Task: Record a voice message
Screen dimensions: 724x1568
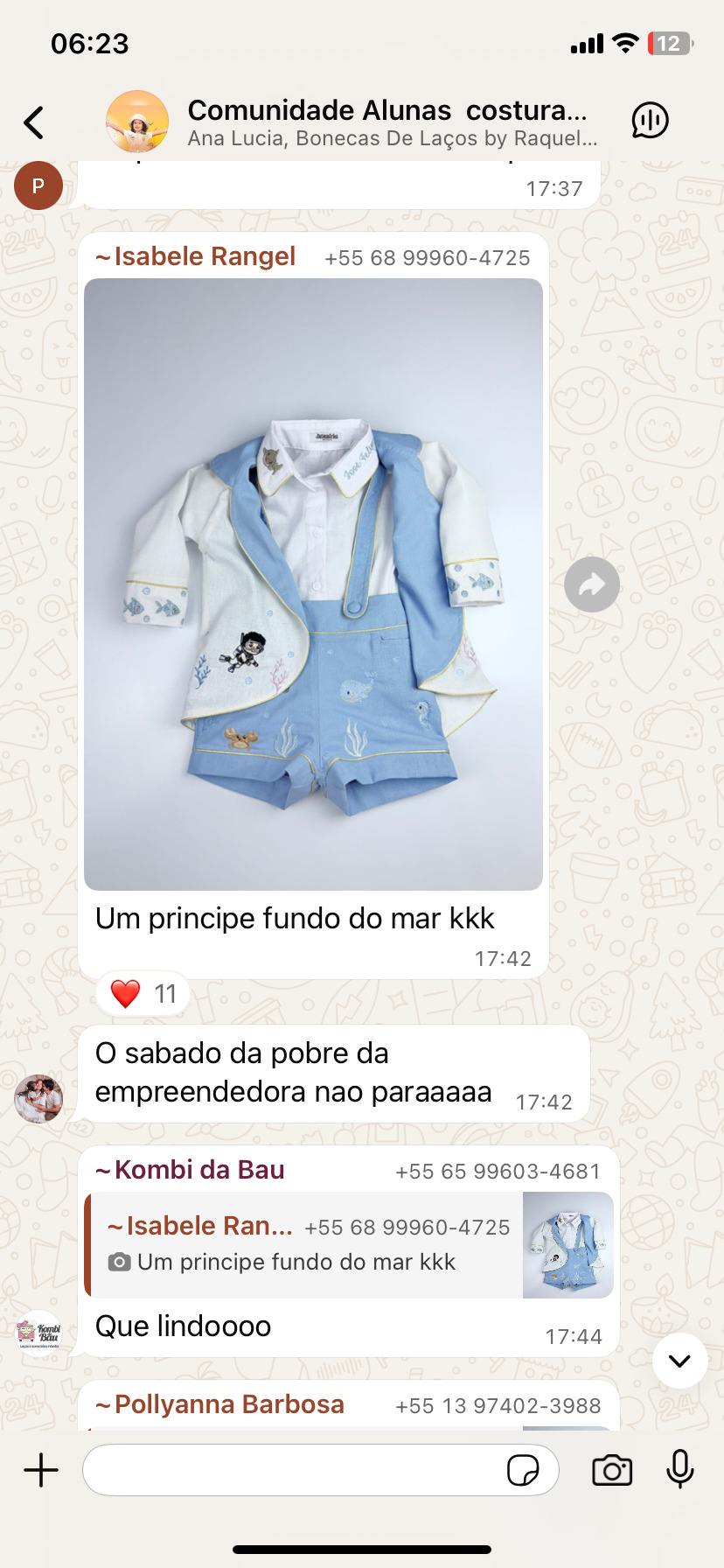Action: point(679,1470)
